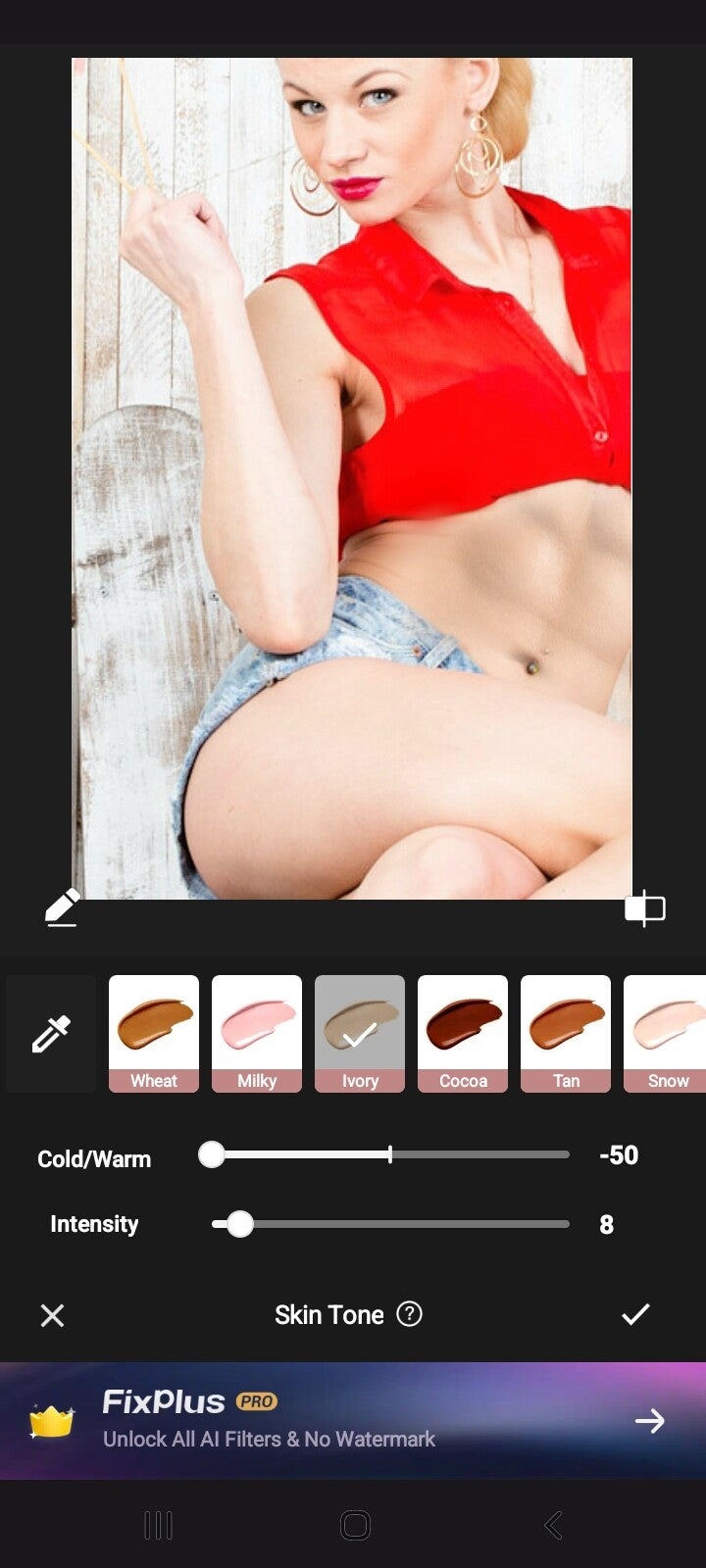706x1568 pixels.
Task: Cancel the Skin Tone edit
Action: coord(53,1315)
